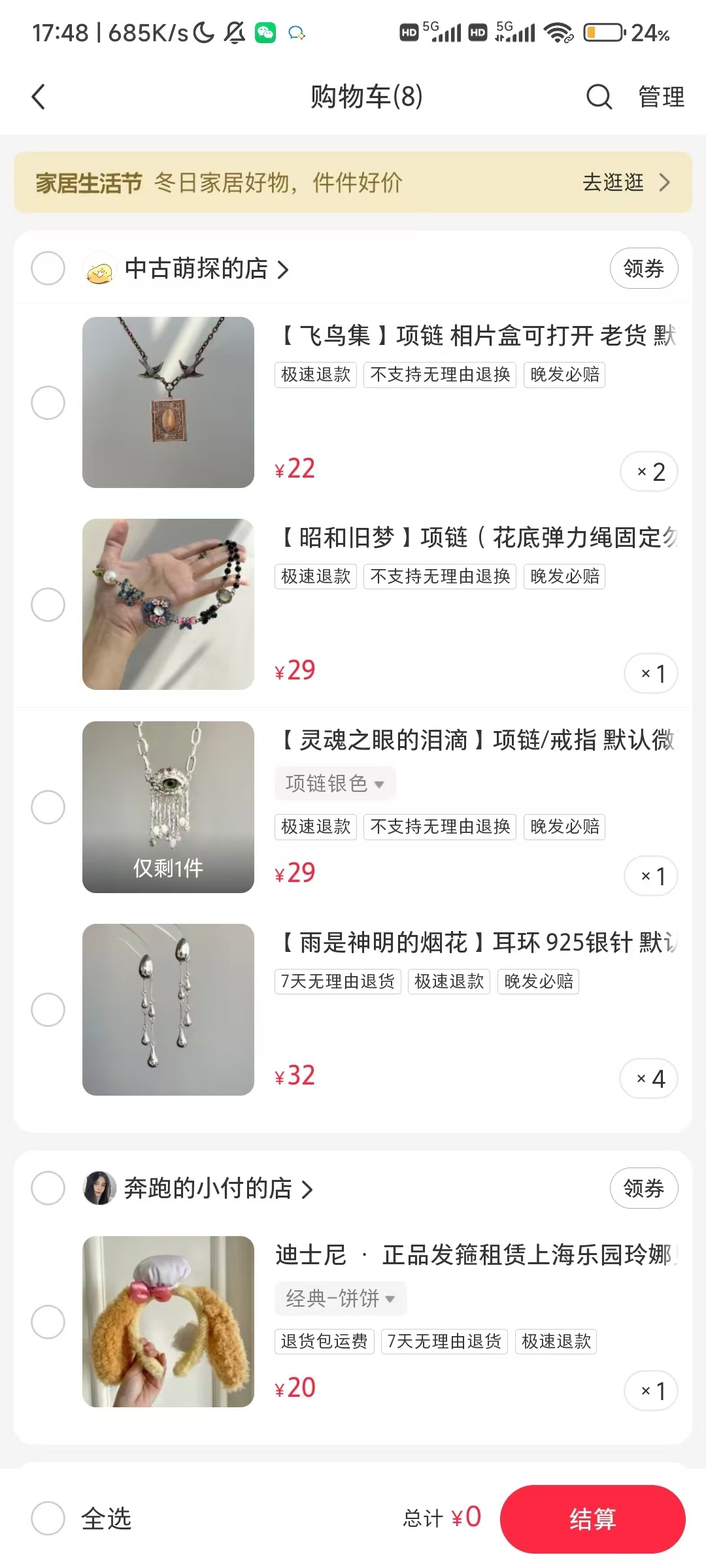Image resolution: width=706 pixels, height=1568 pixels.
Task: Open cart search
Action: pyautogui.click(x=598, y=97)
